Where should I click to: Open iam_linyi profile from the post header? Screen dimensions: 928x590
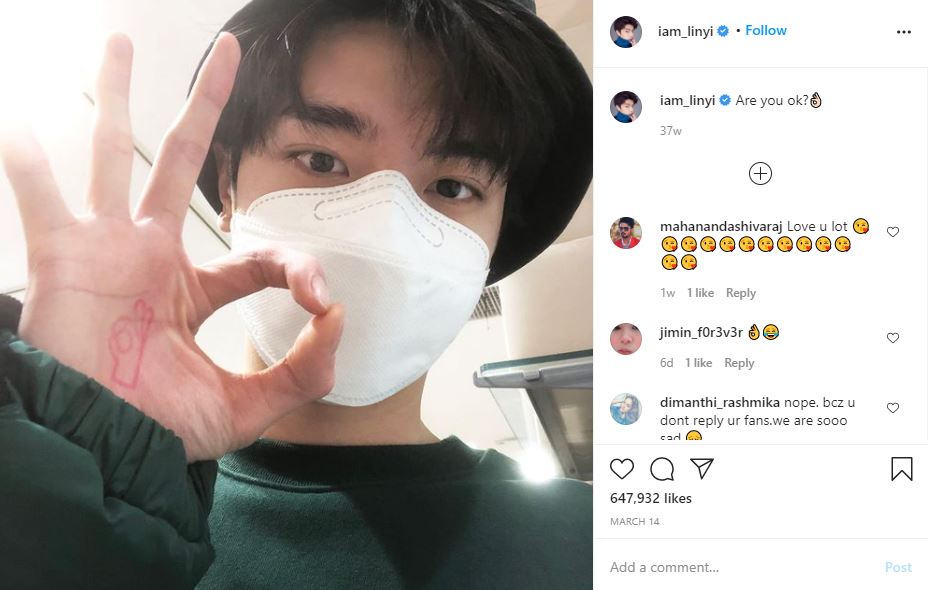point(686,31)
